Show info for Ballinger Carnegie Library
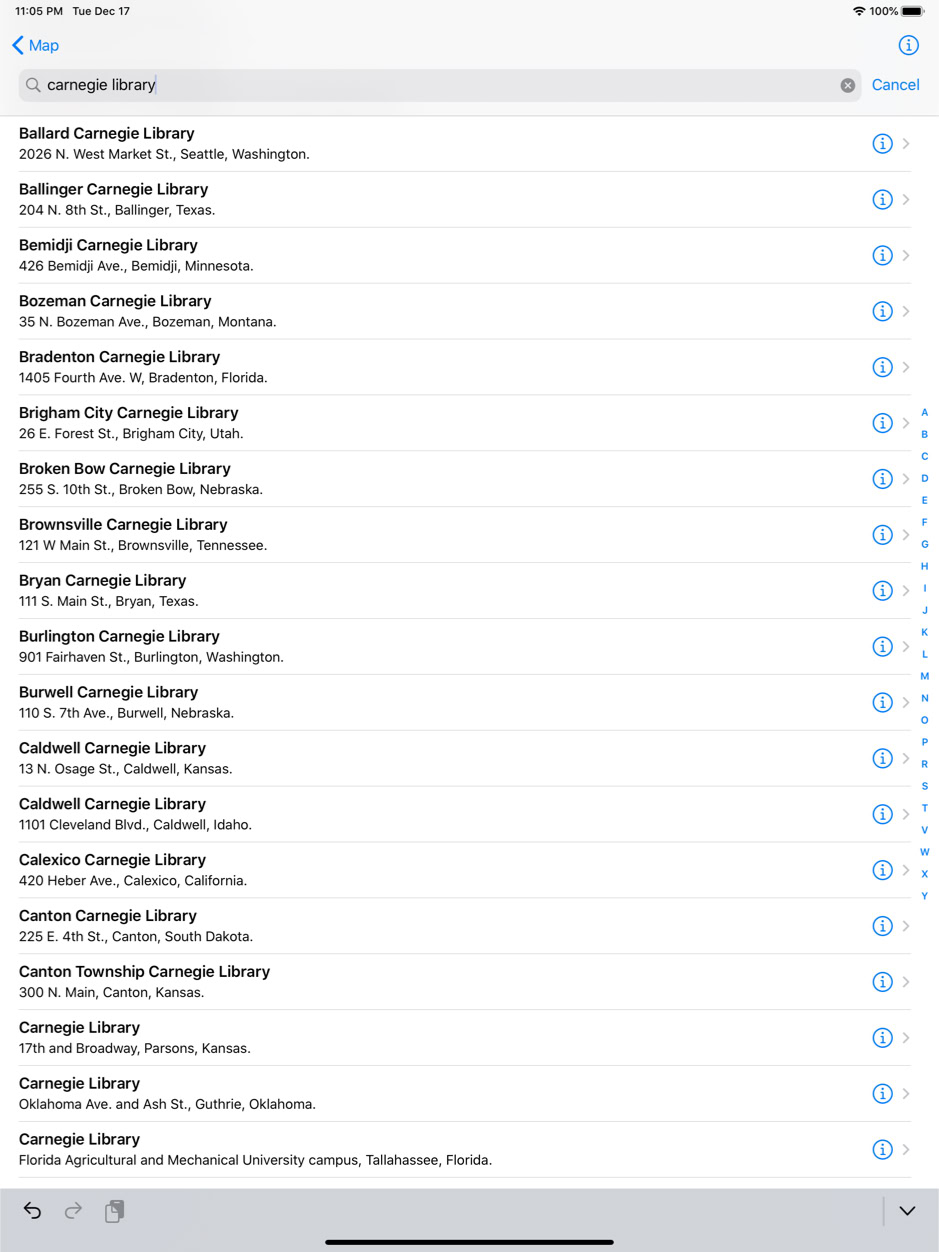The image size is (939, 1252). pos(882,200)
